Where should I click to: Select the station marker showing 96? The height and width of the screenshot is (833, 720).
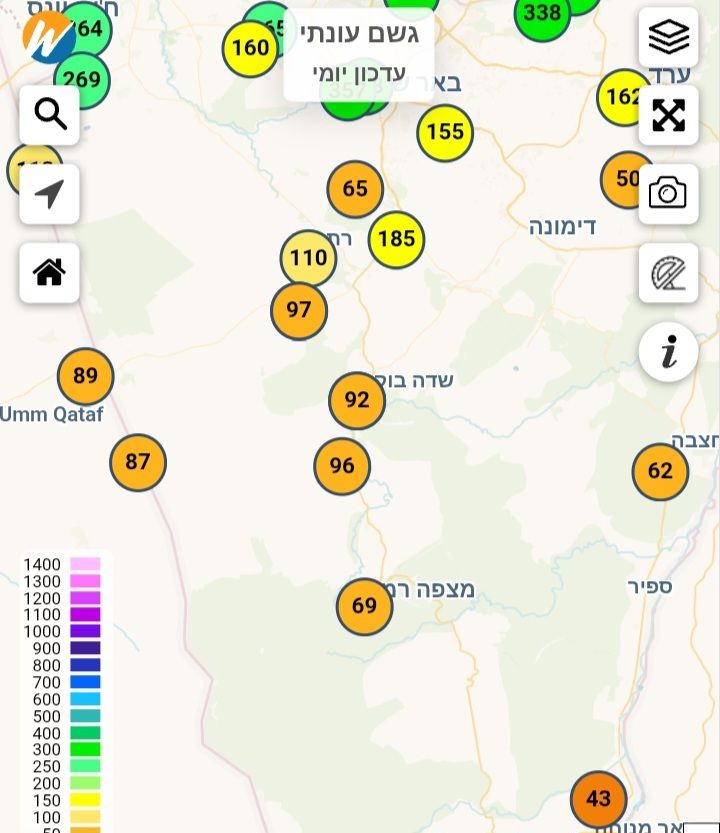click(x=342, y=466)
